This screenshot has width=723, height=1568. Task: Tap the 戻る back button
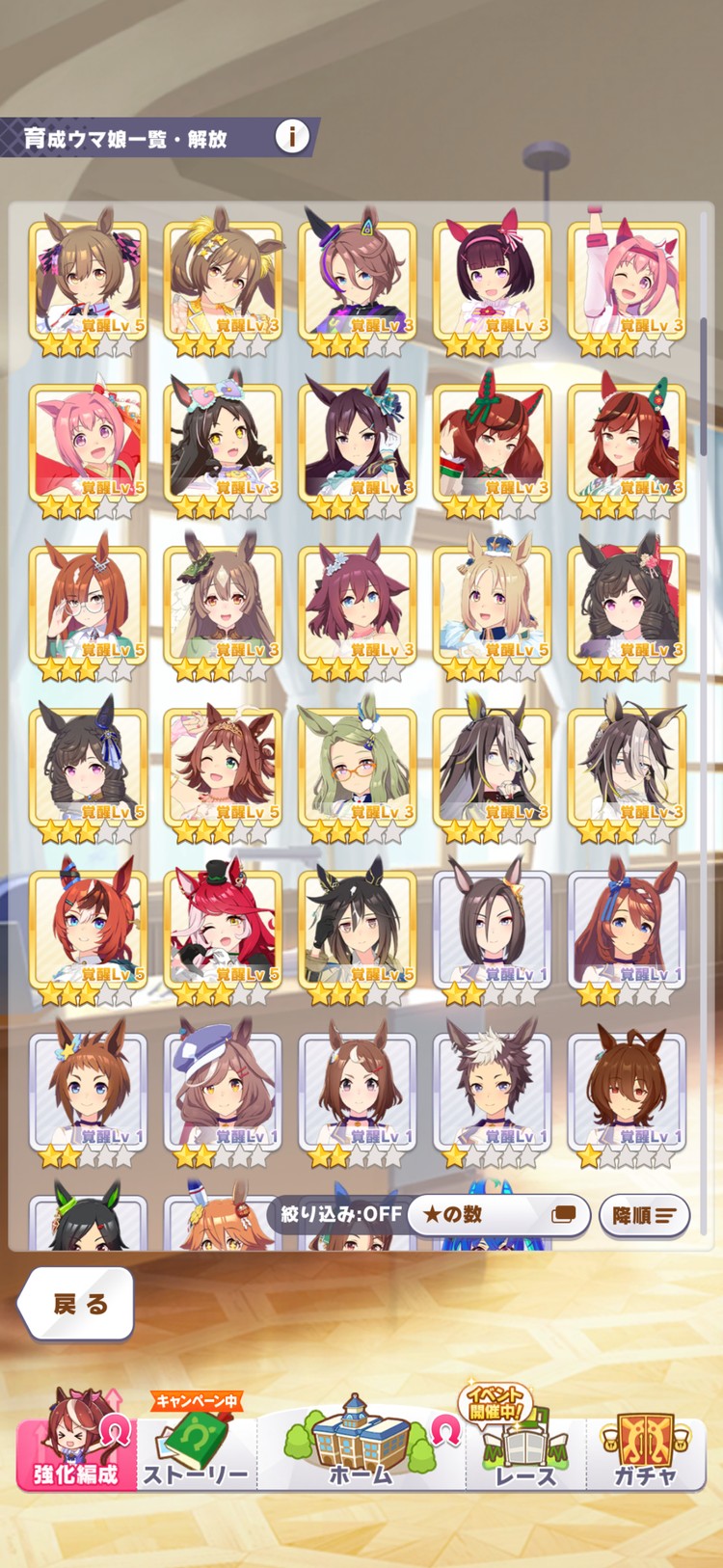[x=77, y=1304]
